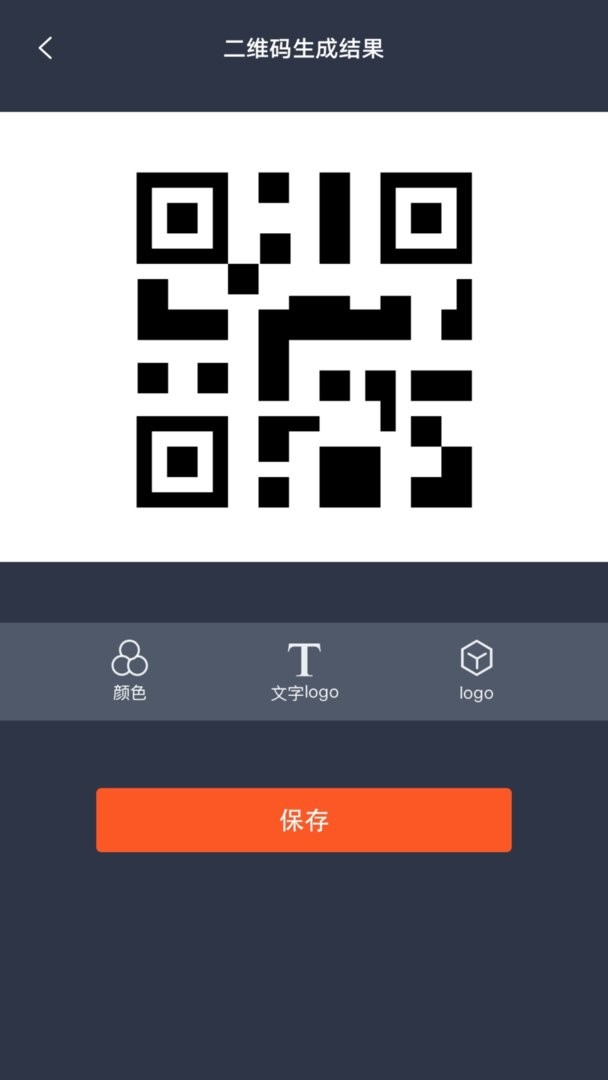Open the 颜色 color option
The image size is (608, 1080).
(130, 670)
